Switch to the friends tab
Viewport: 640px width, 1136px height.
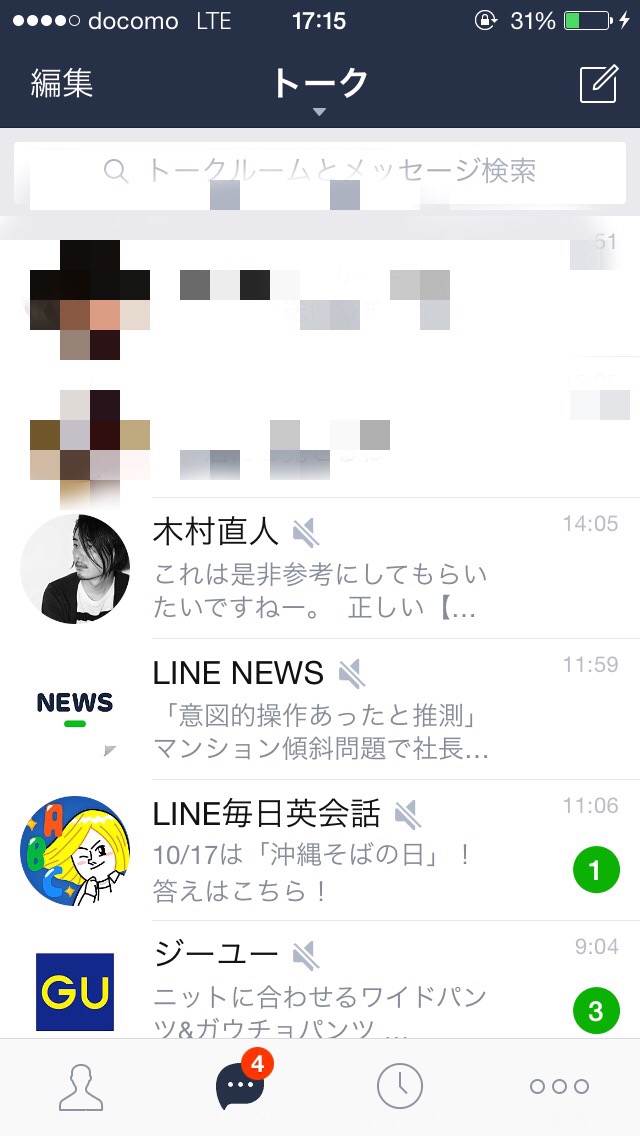(80, 1087)
